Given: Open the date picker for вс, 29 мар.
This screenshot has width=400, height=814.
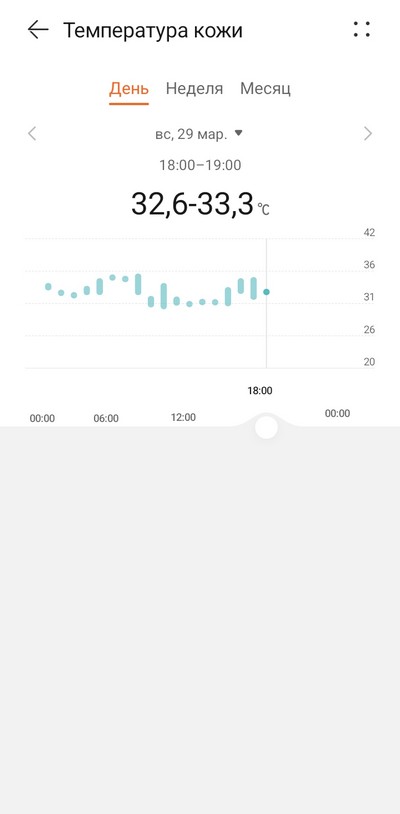Looking at the screenshot, I should pos(199,134).
